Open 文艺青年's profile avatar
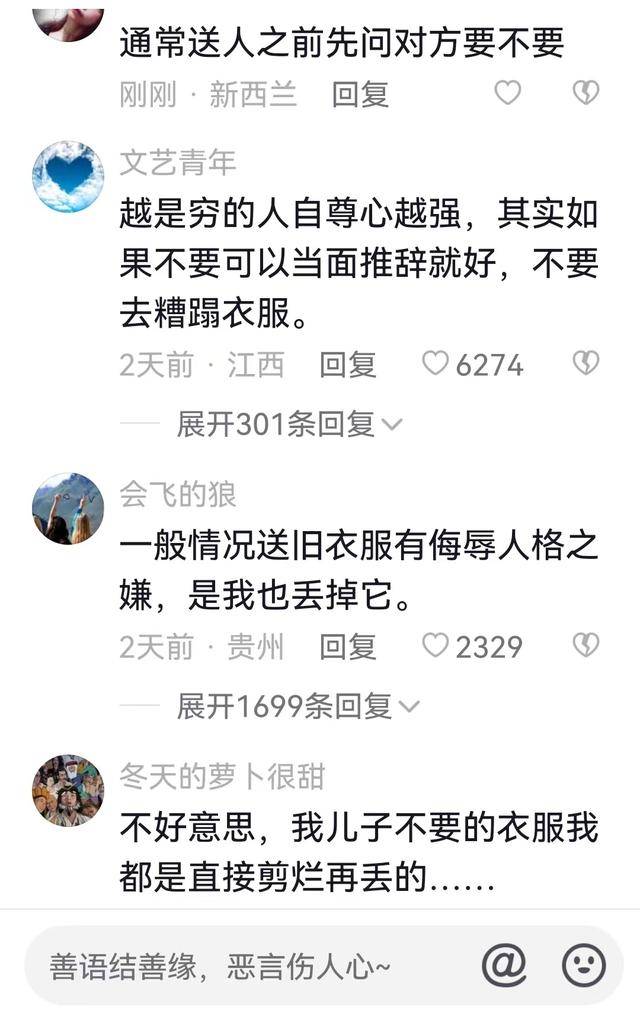Image resolution: width=640 pixels, height=1016 pixels. click(67, 176)
